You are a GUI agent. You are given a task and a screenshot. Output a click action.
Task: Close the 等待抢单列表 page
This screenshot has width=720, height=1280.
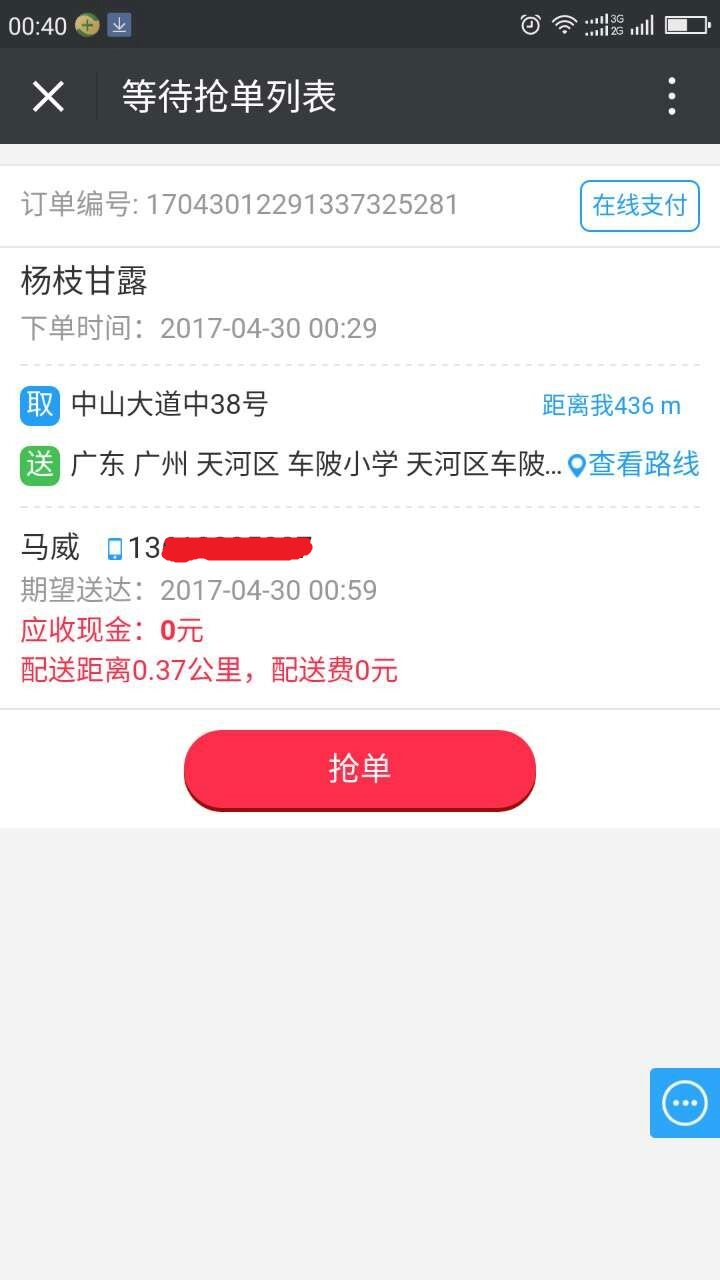point(48,96)
